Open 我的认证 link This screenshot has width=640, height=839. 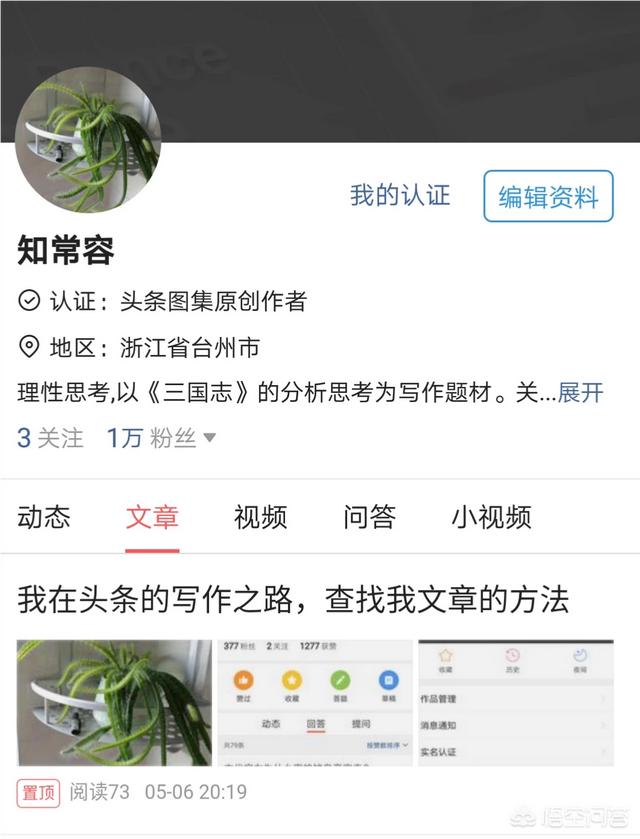pyautogui.click(x=400, y=196)
